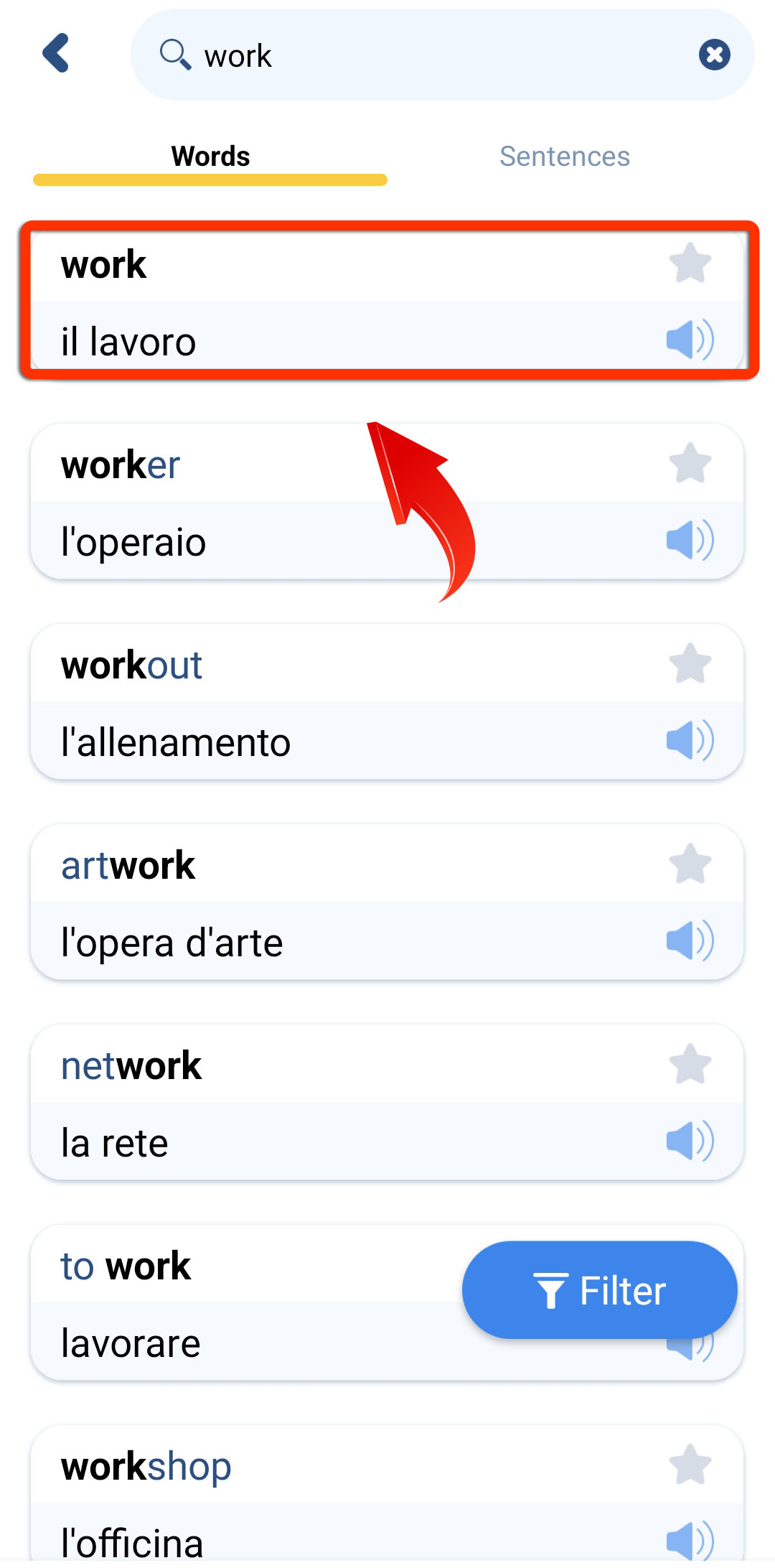Screen dimensions: 775x1568
Task: Go back using the arrow icon
Action: tap(56, 53)
